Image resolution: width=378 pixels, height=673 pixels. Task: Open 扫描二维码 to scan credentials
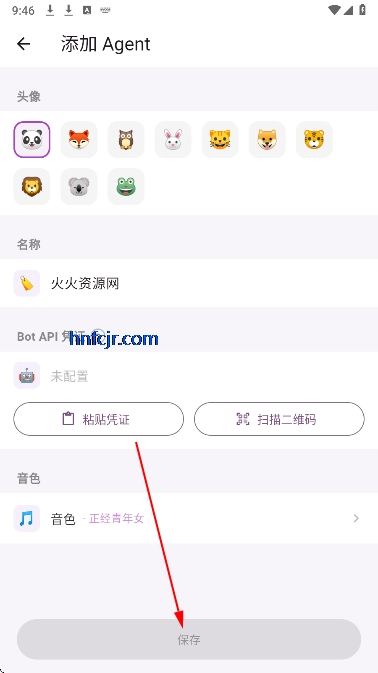(279, 419)
